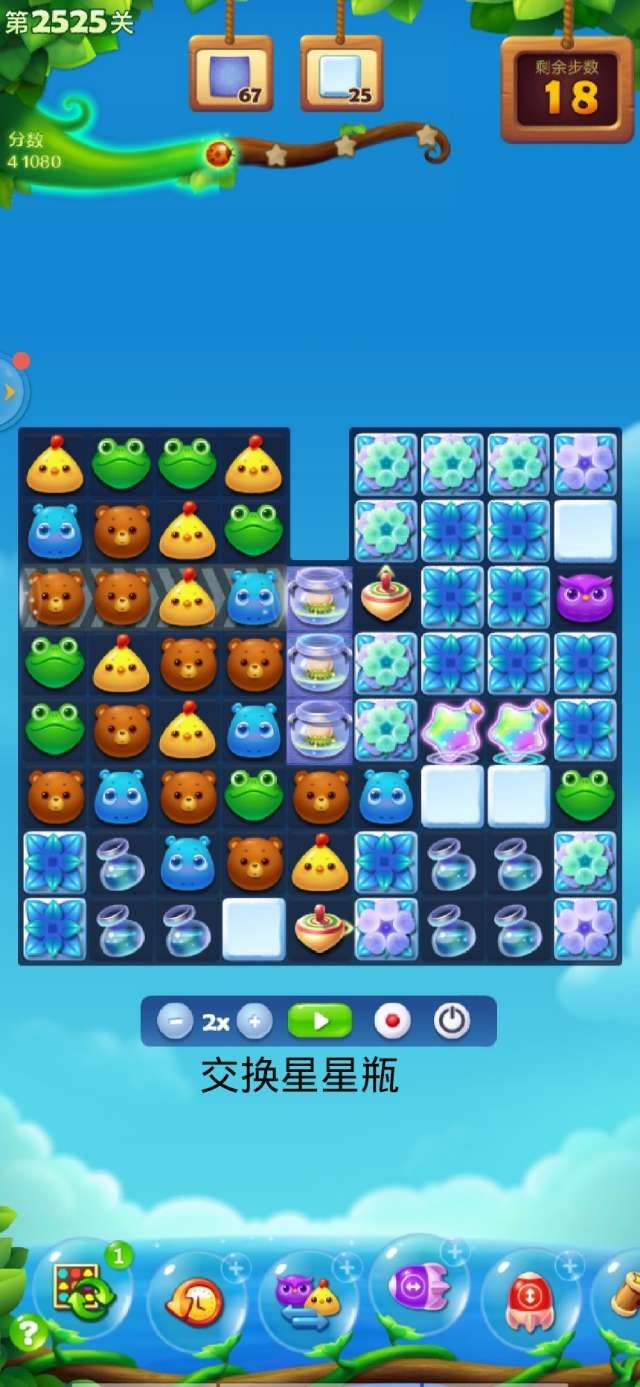Tap the right rainbow star bottle
Screen dimensions: 640x1387
tap(519, 729)
